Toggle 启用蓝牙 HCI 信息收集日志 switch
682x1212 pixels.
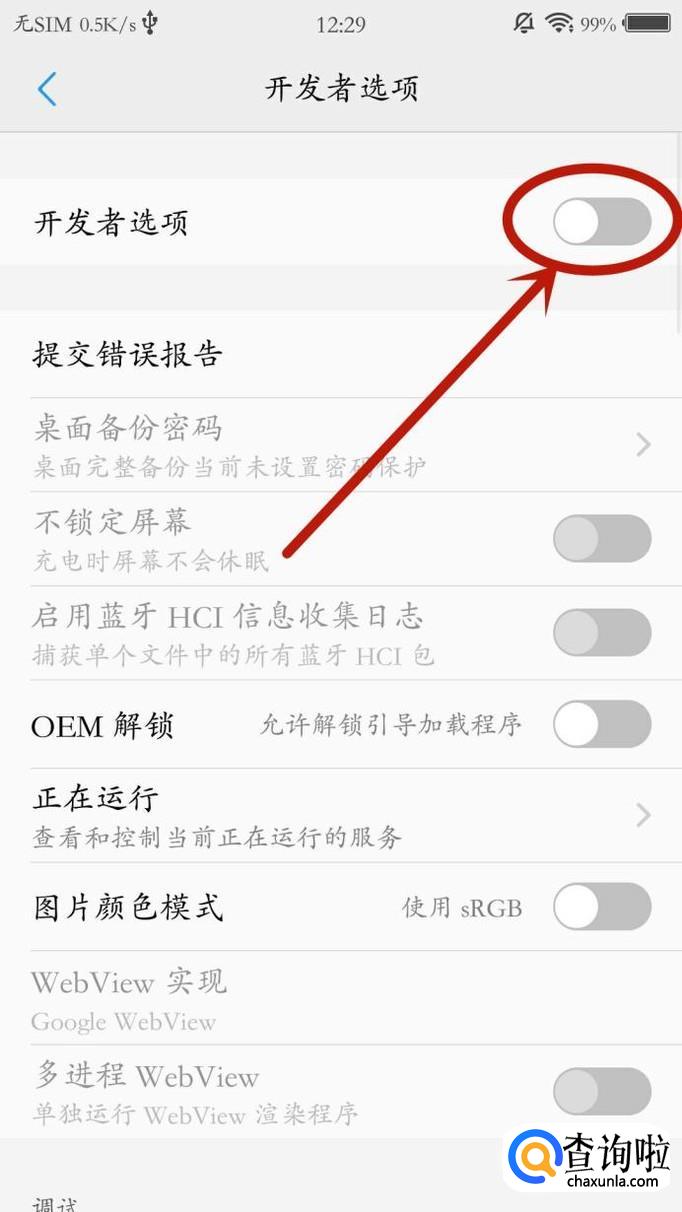[602, 632]
